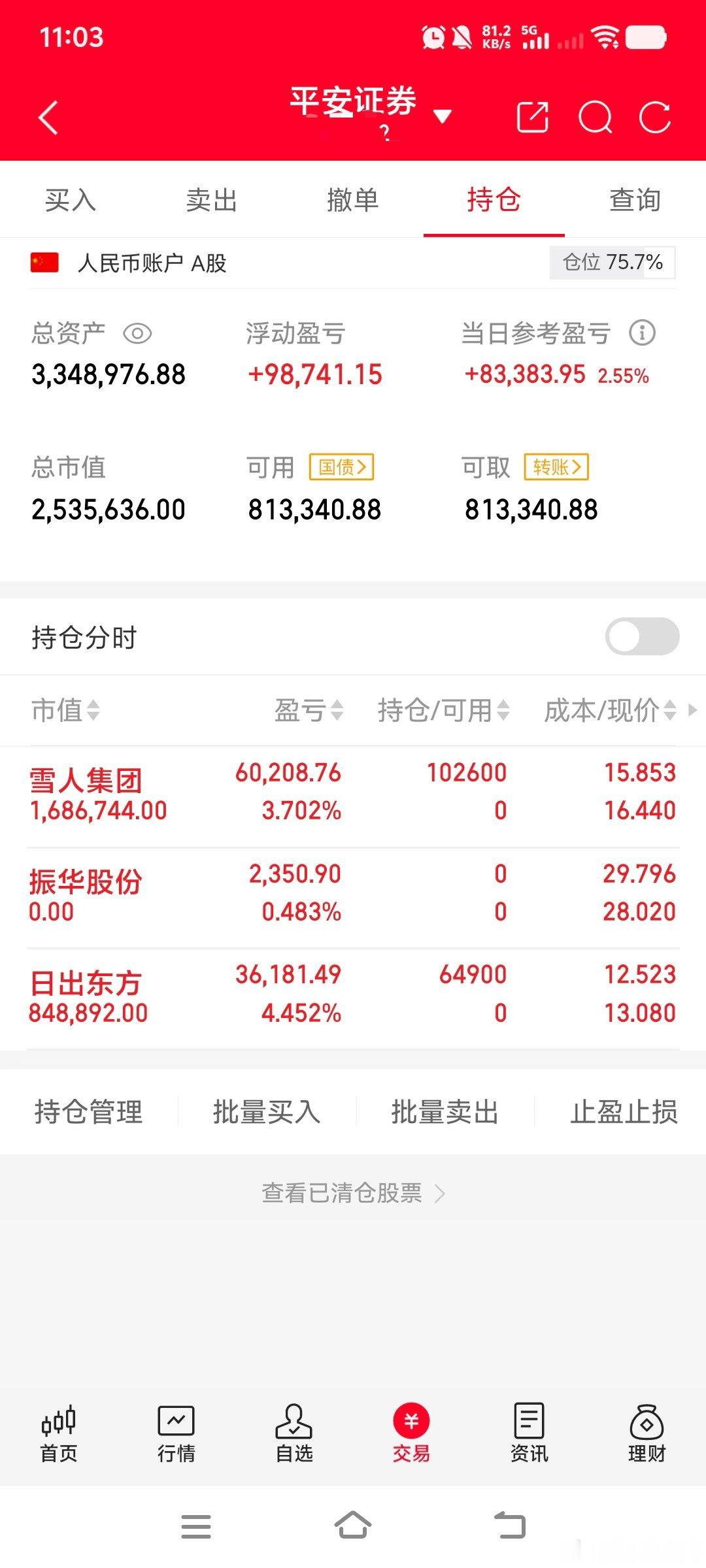
Task: Open the account dropdown beside 平安证券
Action: point(442,115)
